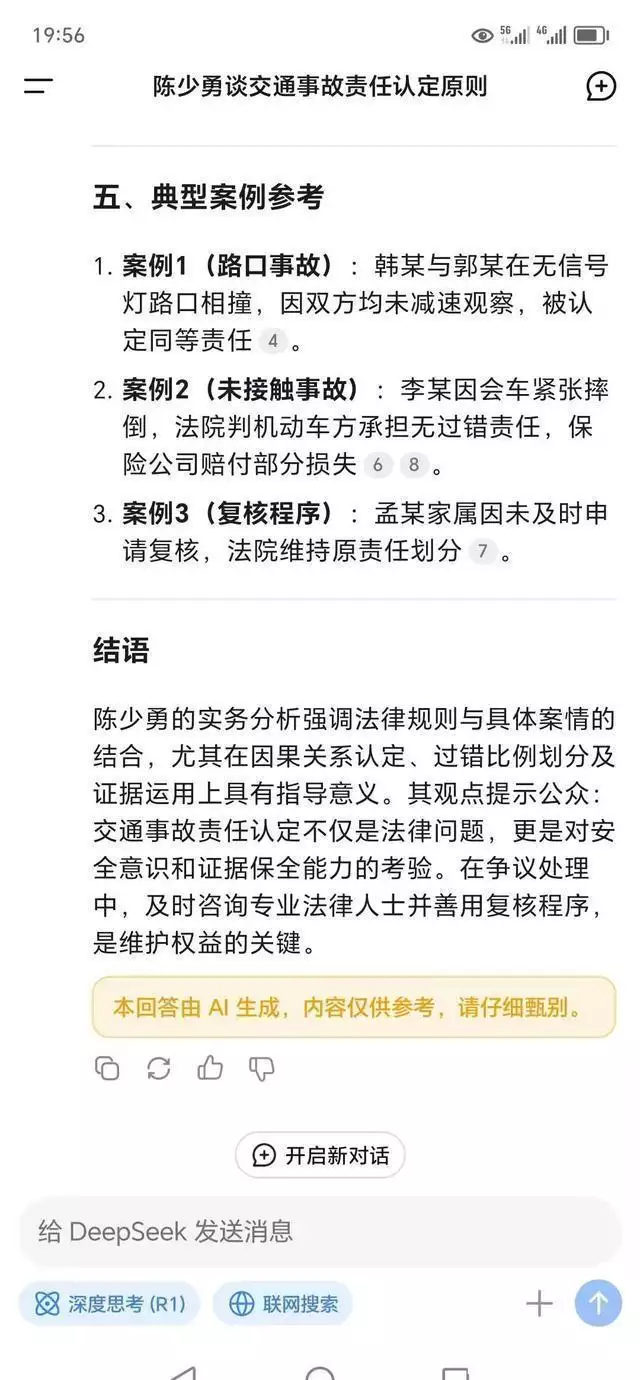
Task: Like the response with thumbs up
Action: tap(210, 1068)
